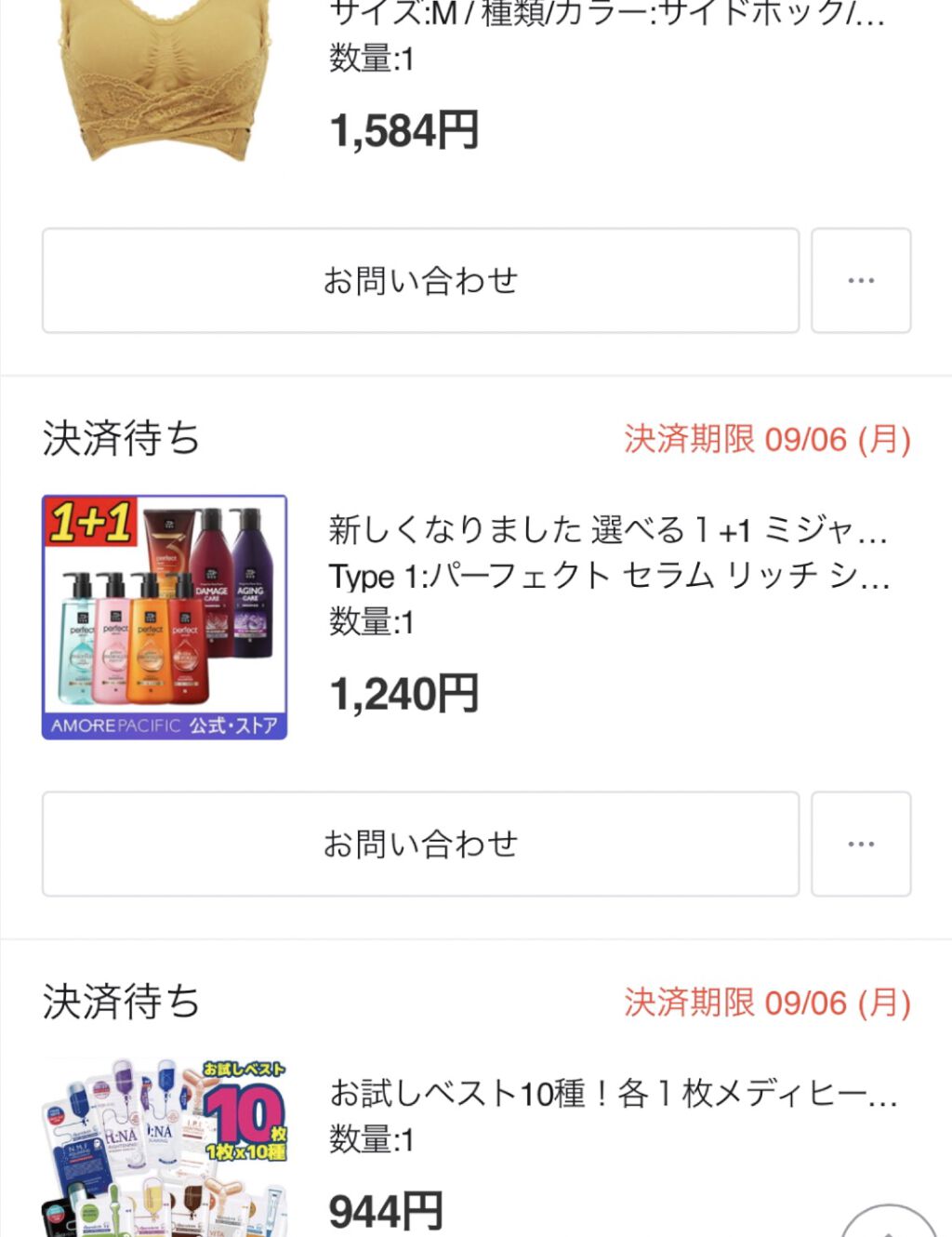
Task: View the お試しベスト10種 メディヒール item details
Action: click(x=614, y=1093)
